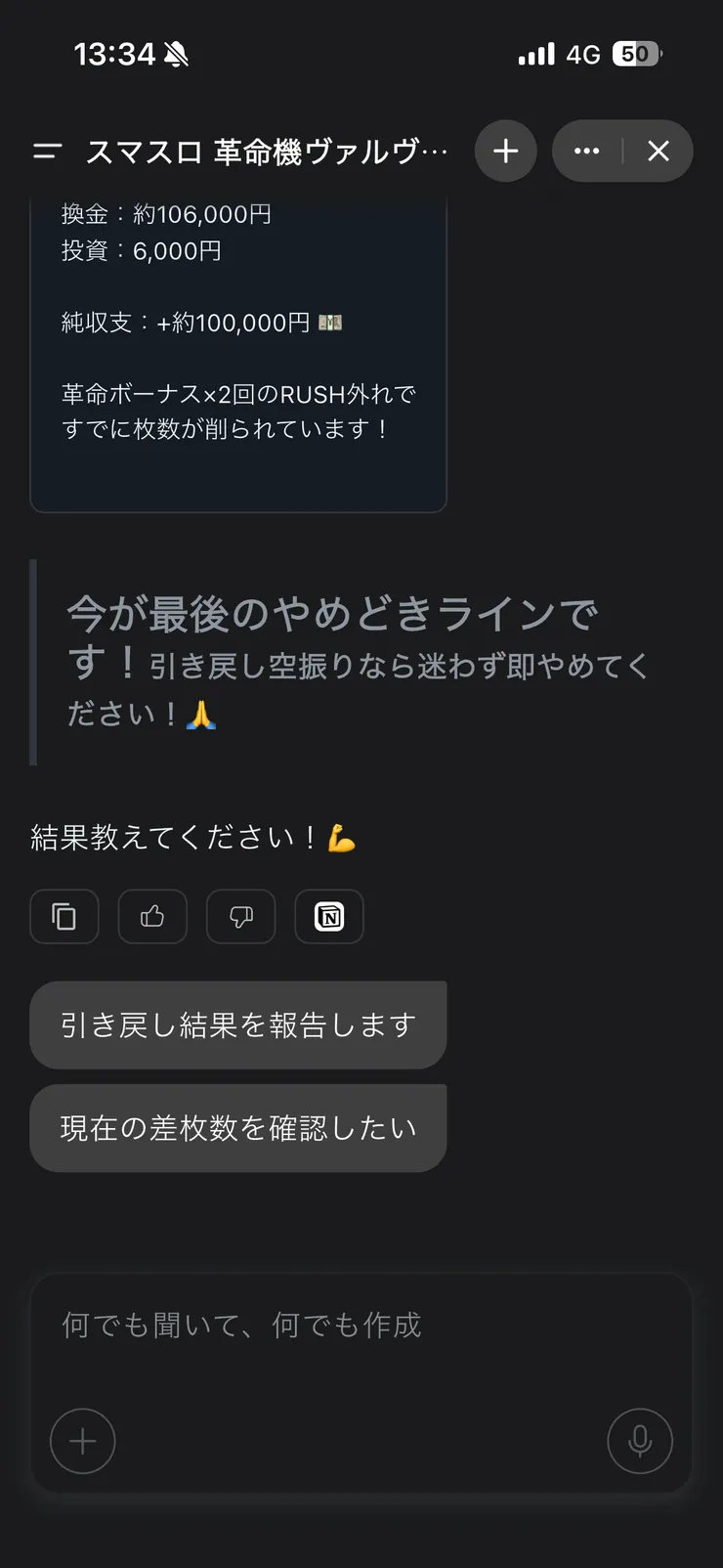The image size is (723, 1568).
Task: Export the response to Notion
Action: (x=329, y=917)
